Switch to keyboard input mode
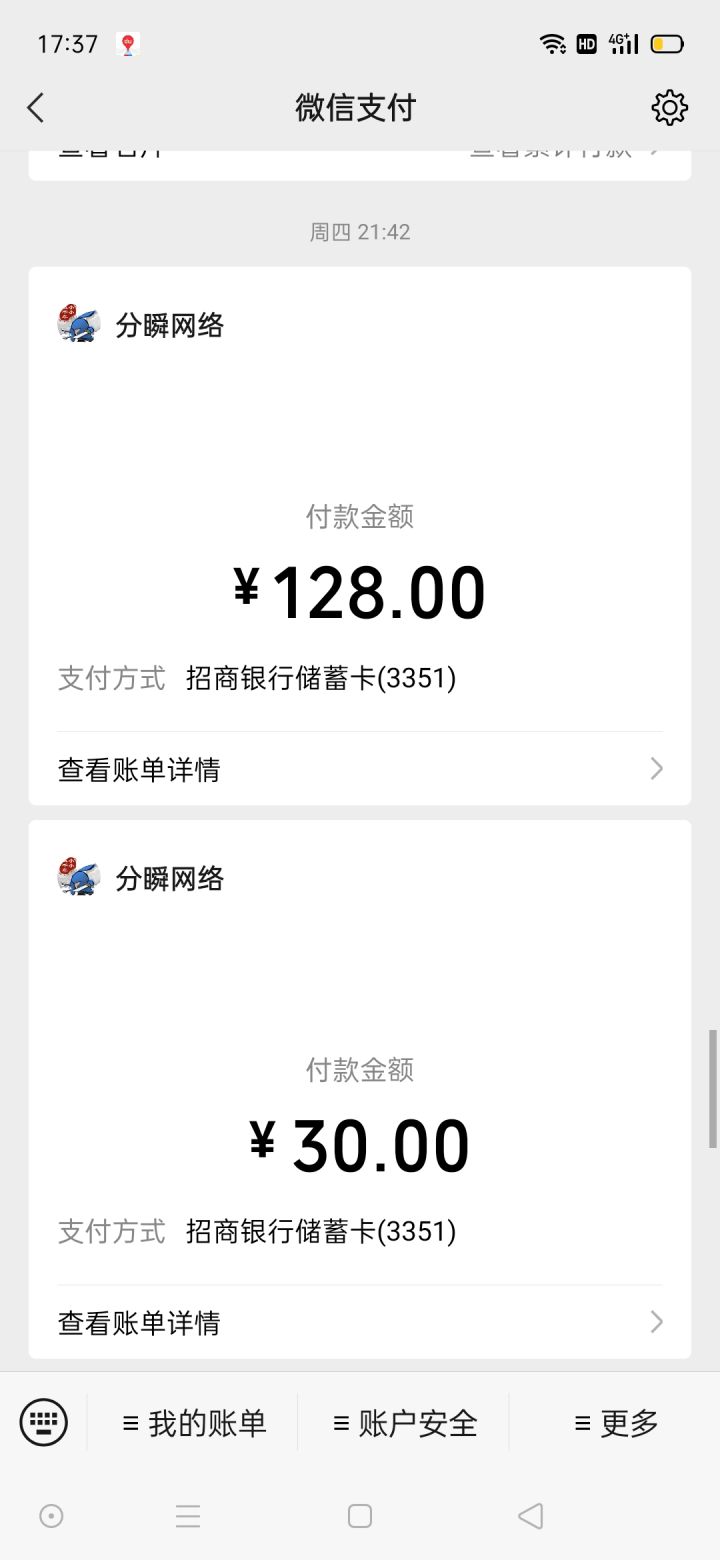The image size is (720, 1560). point(44,1422)
